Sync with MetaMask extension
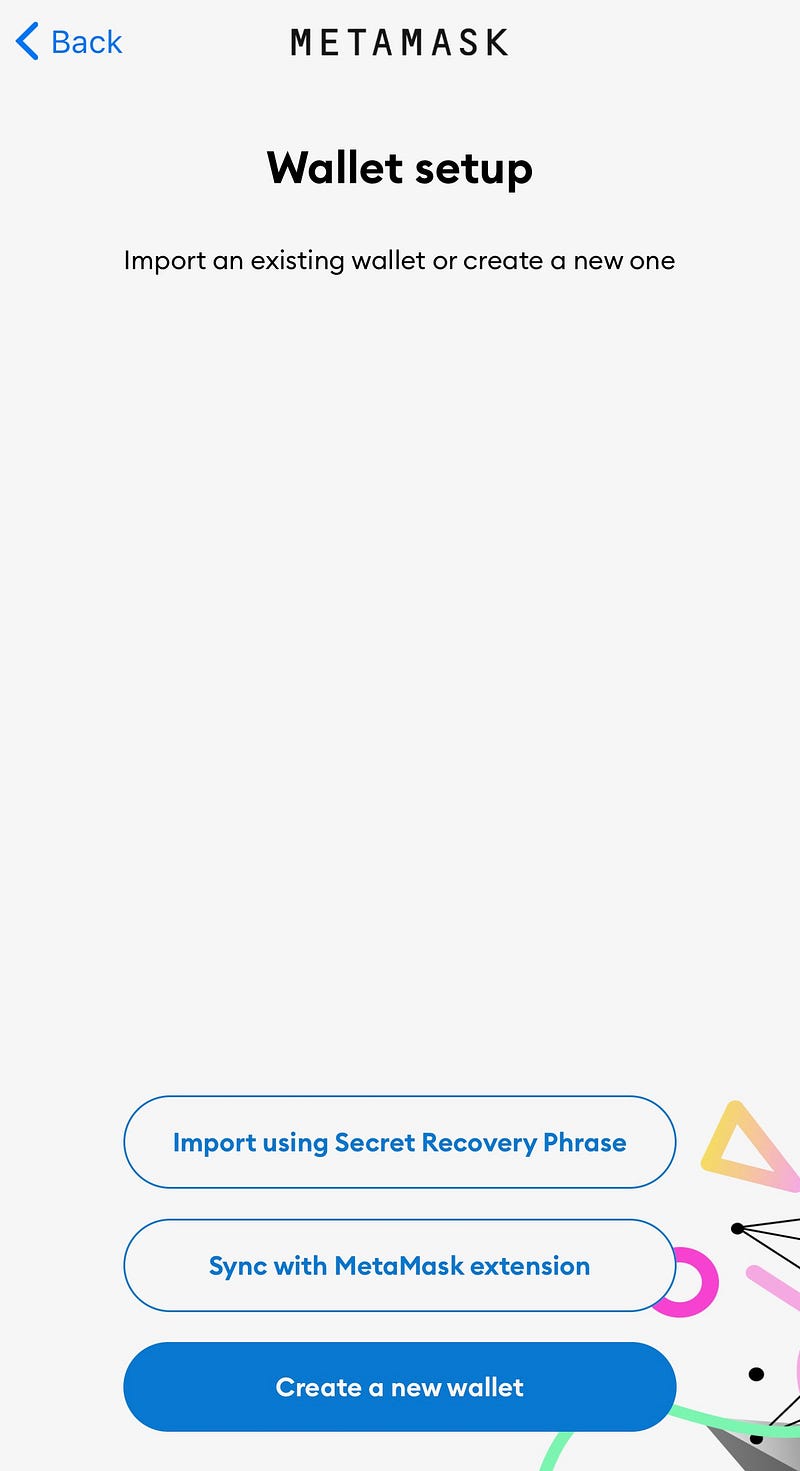This screenshot has width=800, height=1471. 399,1265
